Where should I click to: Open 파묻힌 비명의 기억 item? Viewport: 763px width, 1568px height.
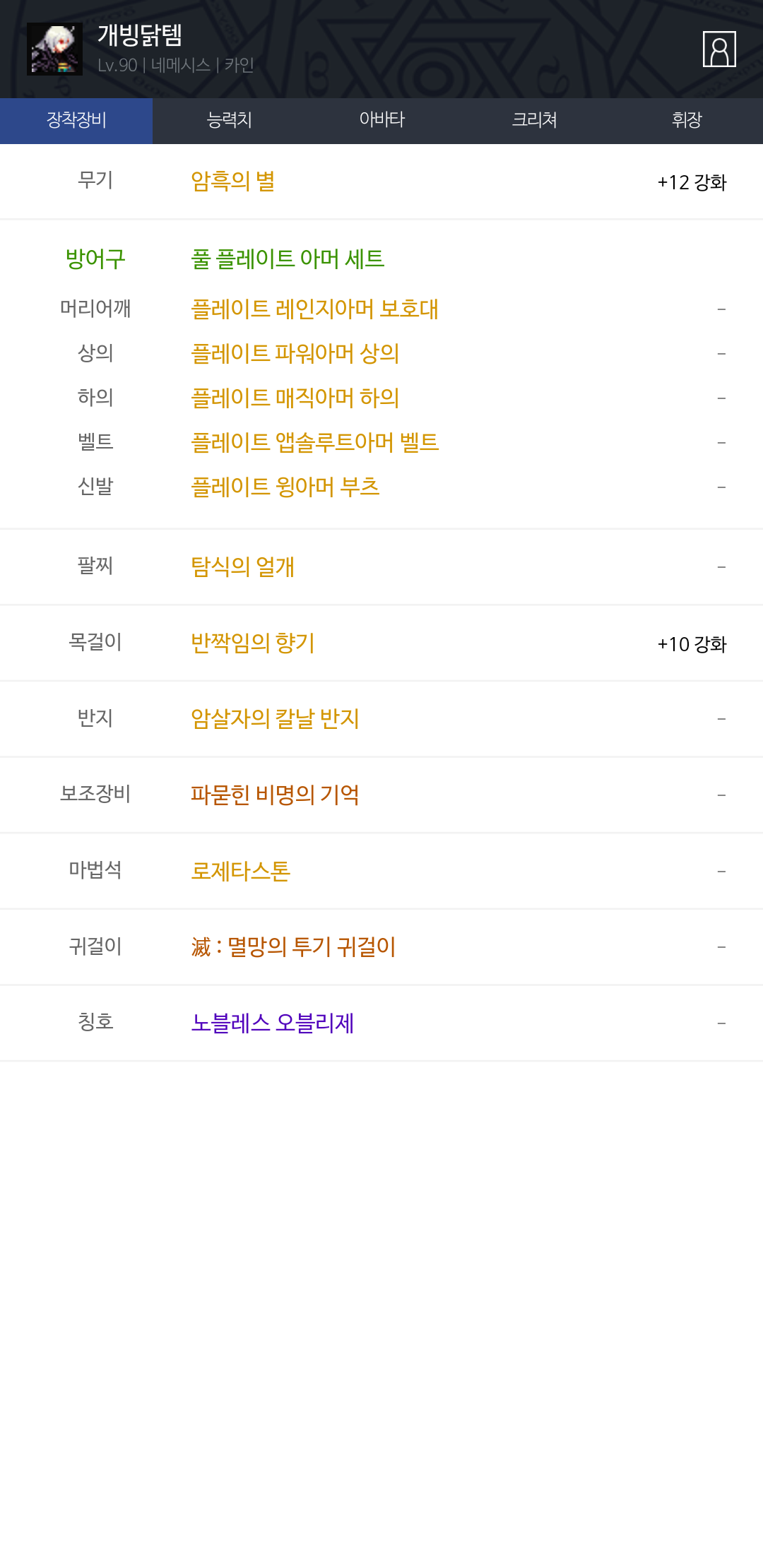click(275, 795)
